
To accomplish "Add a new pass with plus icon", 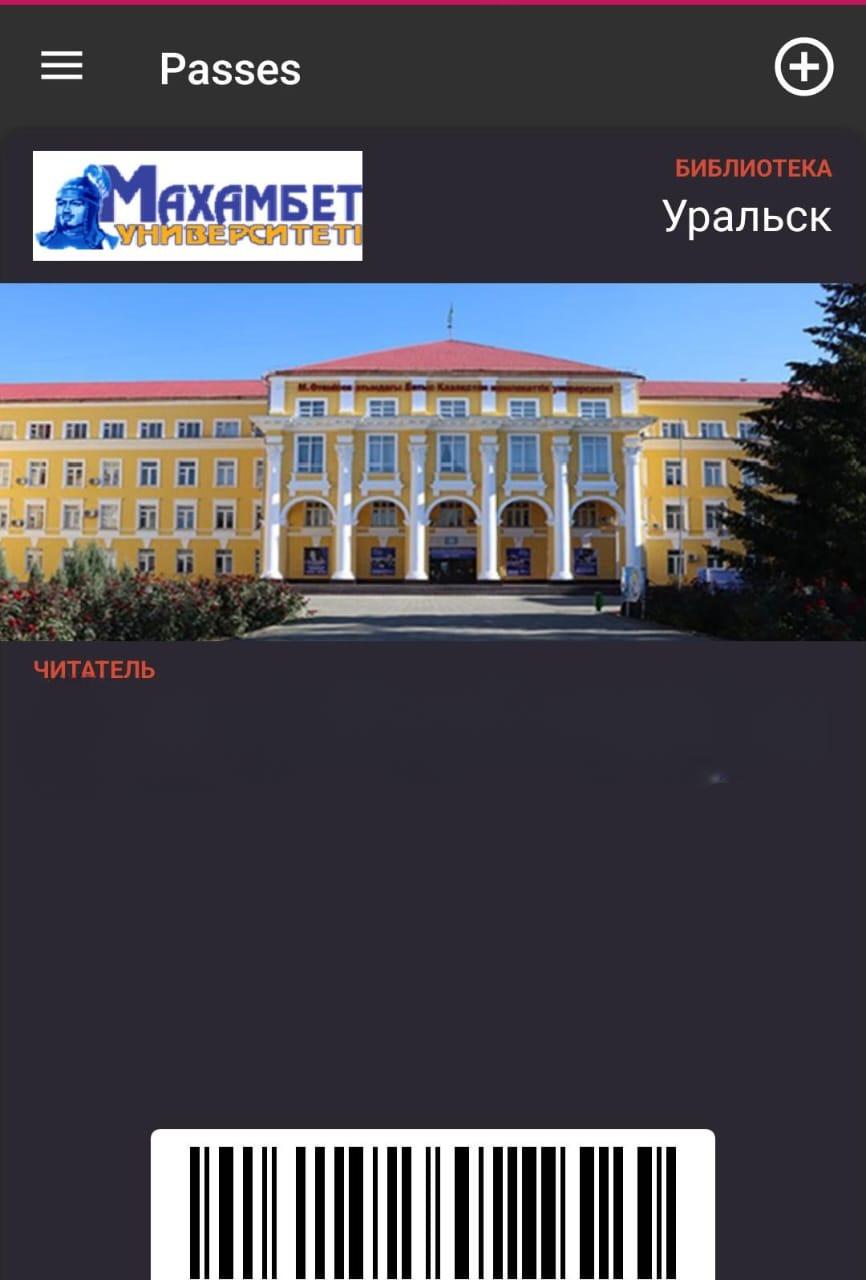I will pyautogui.click(x=803, y=68).
